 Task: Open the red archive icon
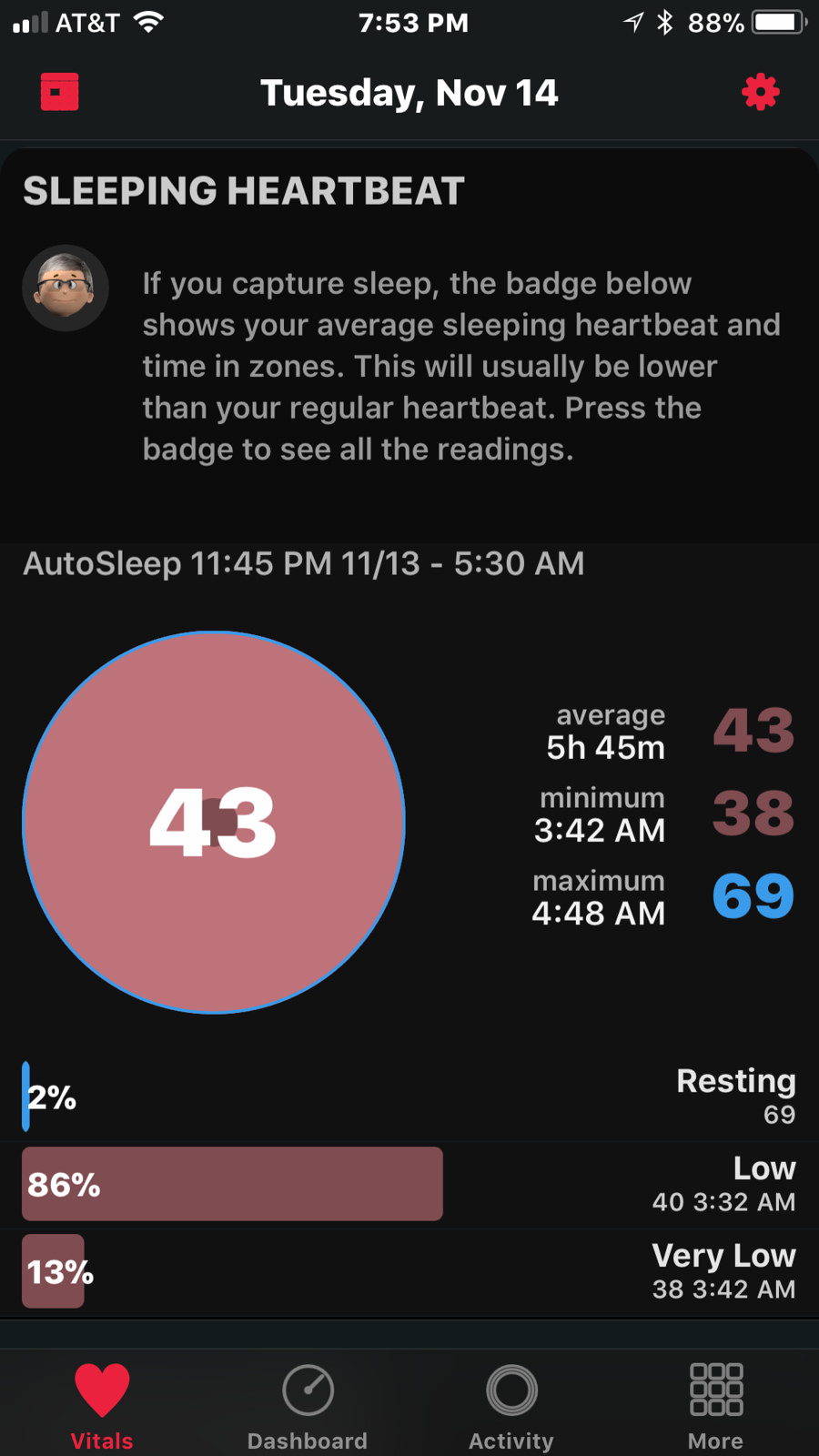(x=59, y=92)
